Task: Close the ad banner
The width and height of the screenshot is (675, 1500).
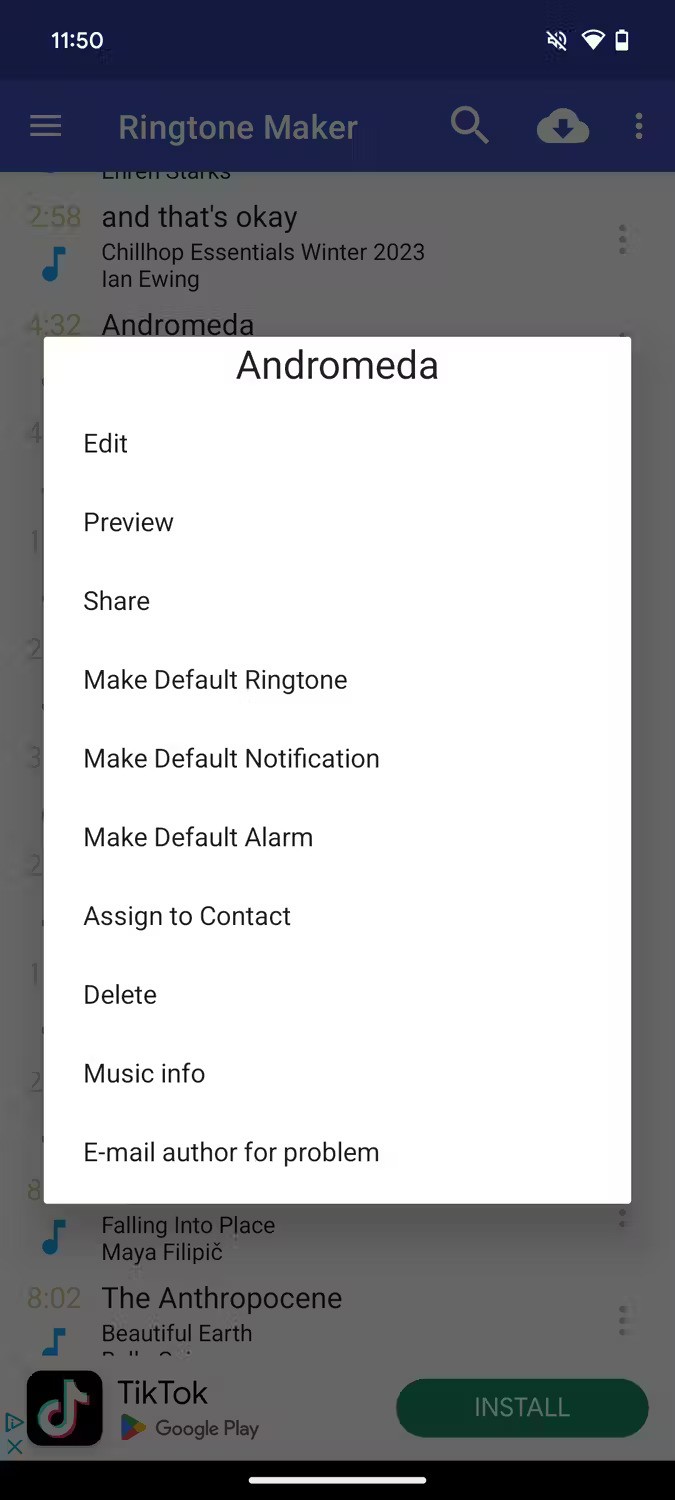Action: 14,1446
